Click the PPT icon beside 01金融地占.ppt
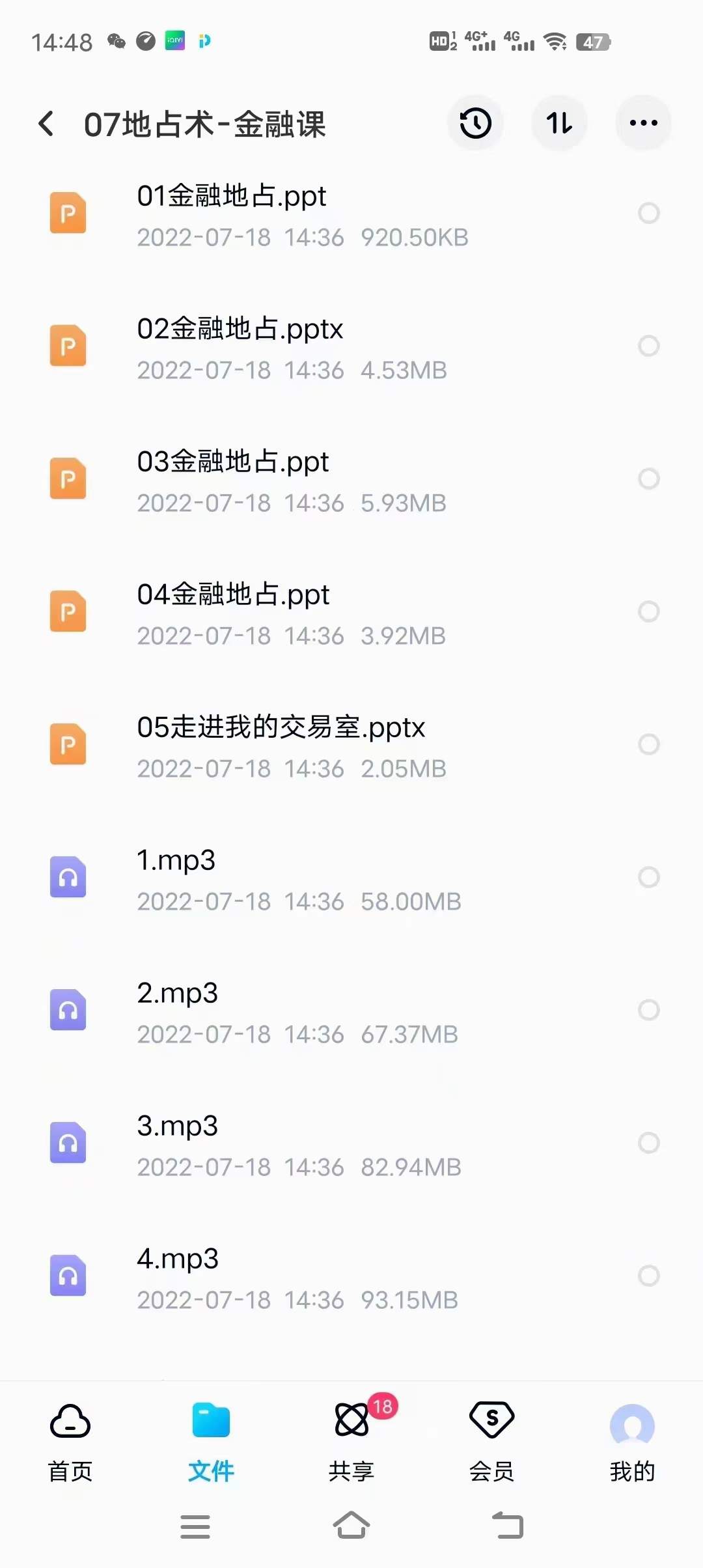703x1568 pixels. coord(68,214)
